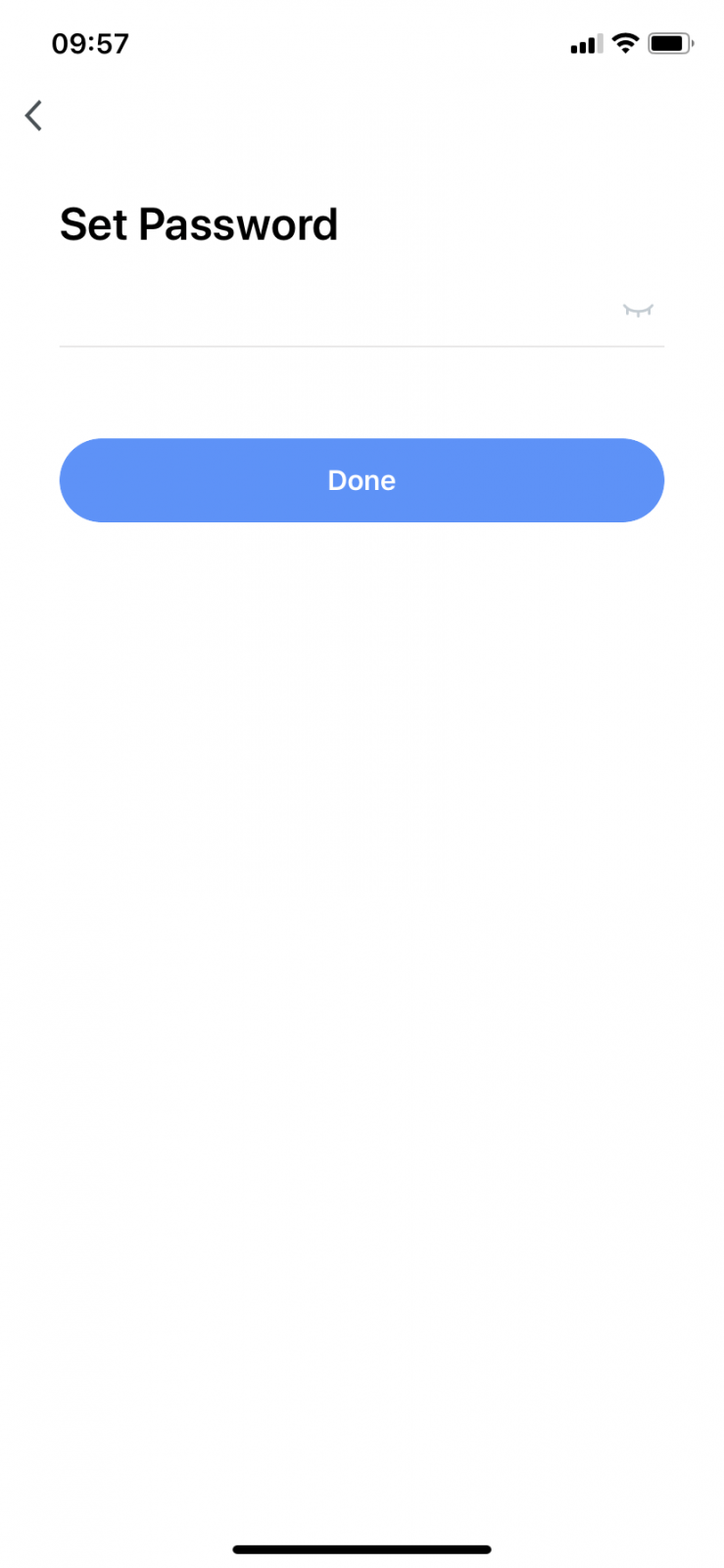Screen dimensions: 724x1568
Task: Select the Set Password heading text
Action: point(199,224)
